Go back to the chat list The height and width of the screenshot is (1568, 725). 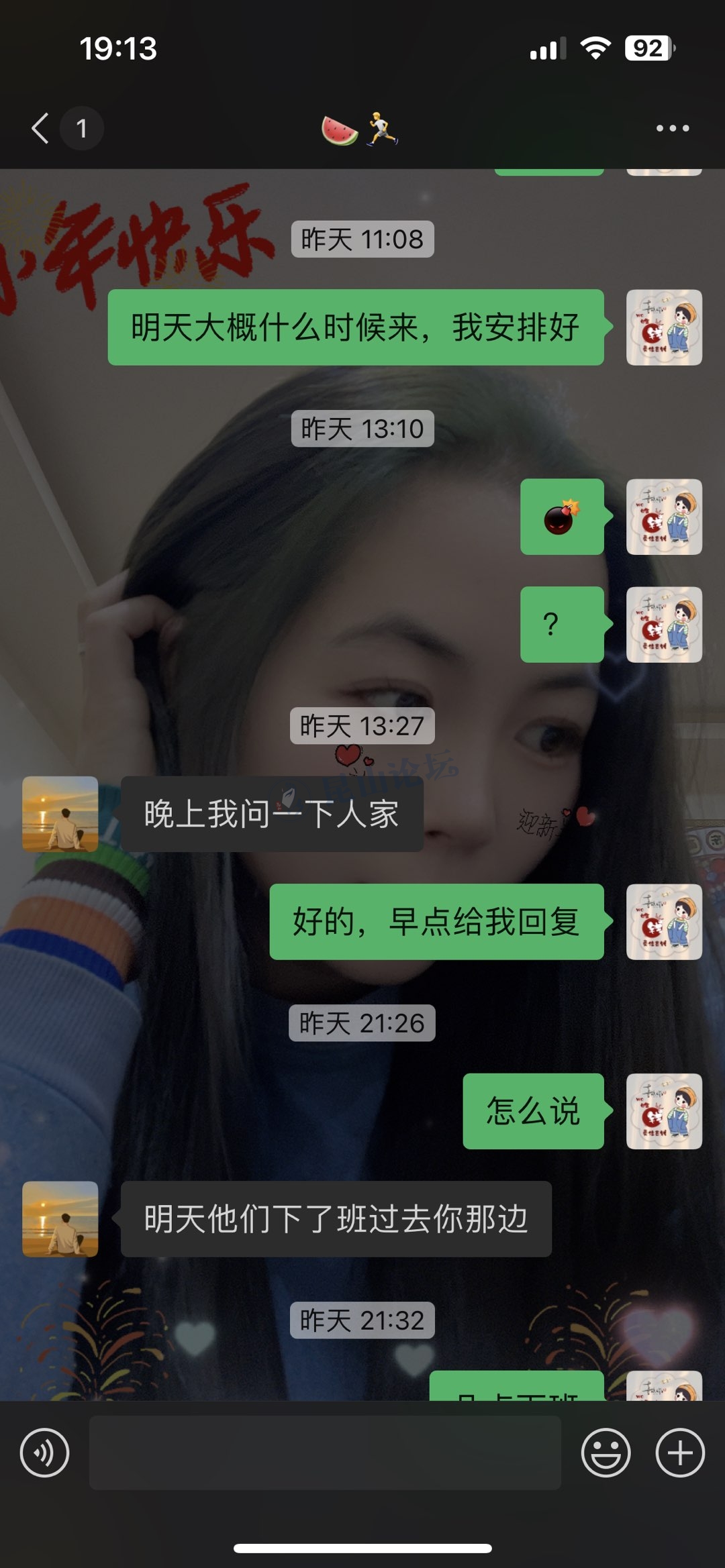[x=42, y=128]
